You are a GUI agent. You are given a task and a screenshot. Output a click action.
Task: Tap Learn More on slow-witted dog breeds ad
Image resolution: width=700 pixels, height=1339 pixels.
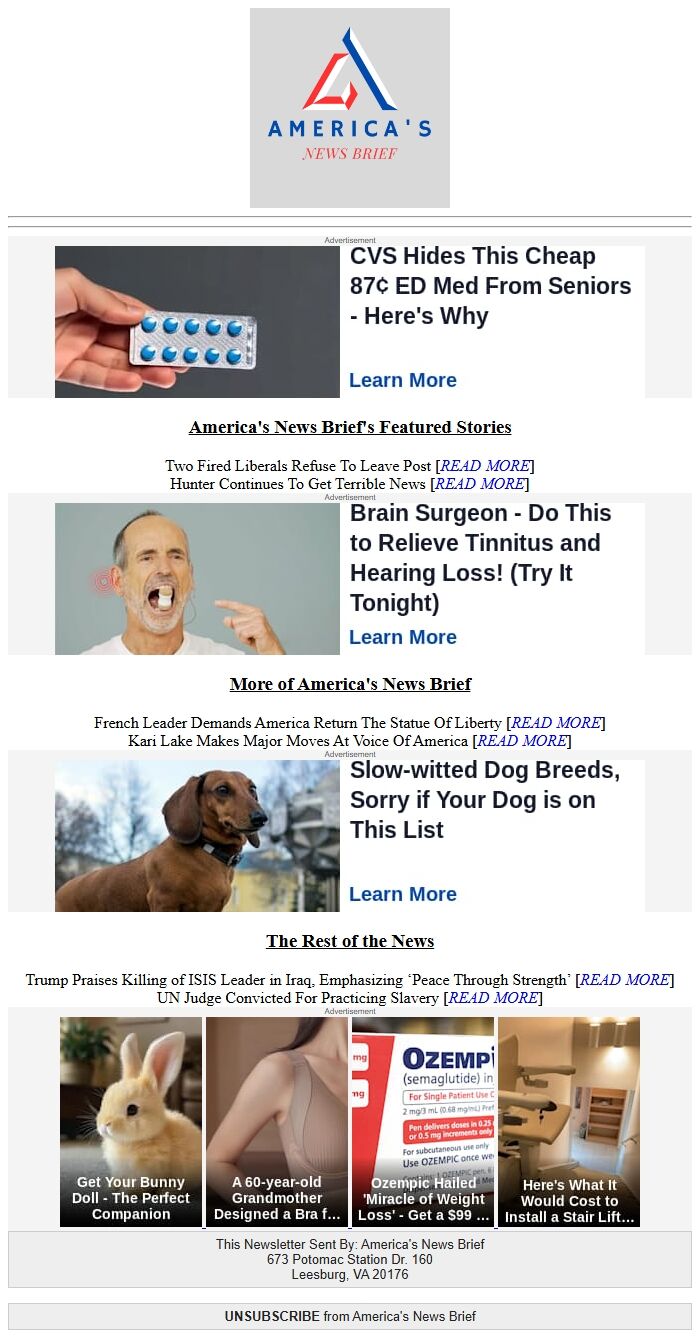[x=402, y=894]
